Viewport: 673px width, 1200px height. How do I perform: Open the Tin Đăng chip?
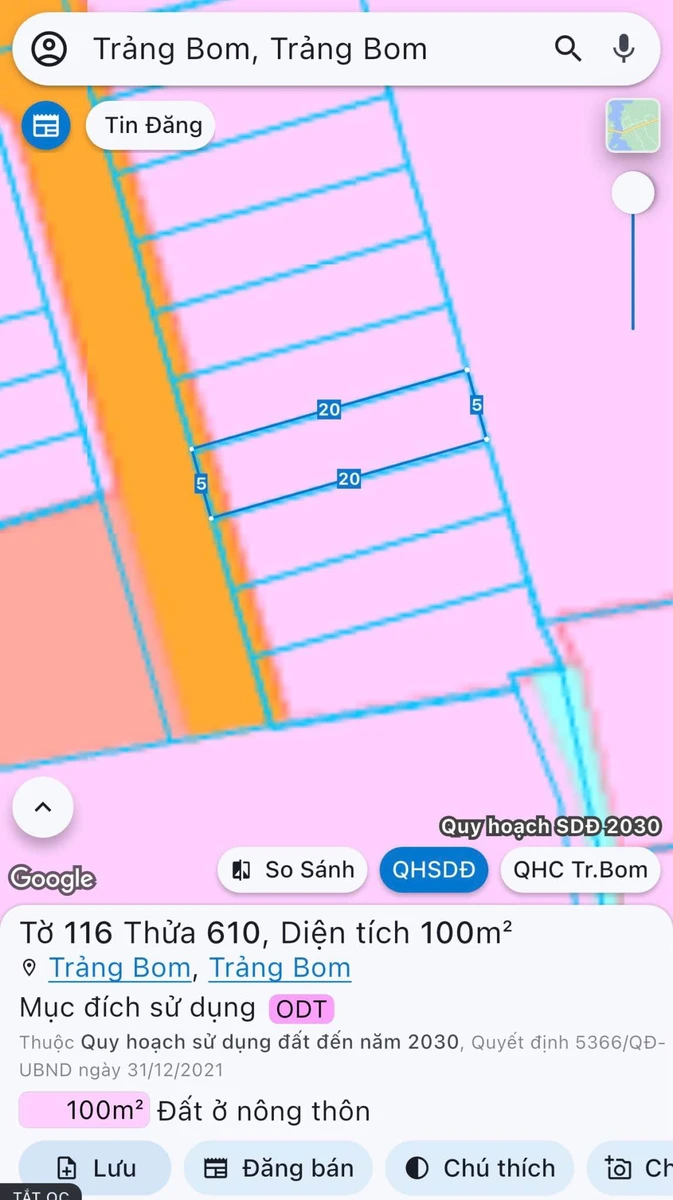point(151,126)
